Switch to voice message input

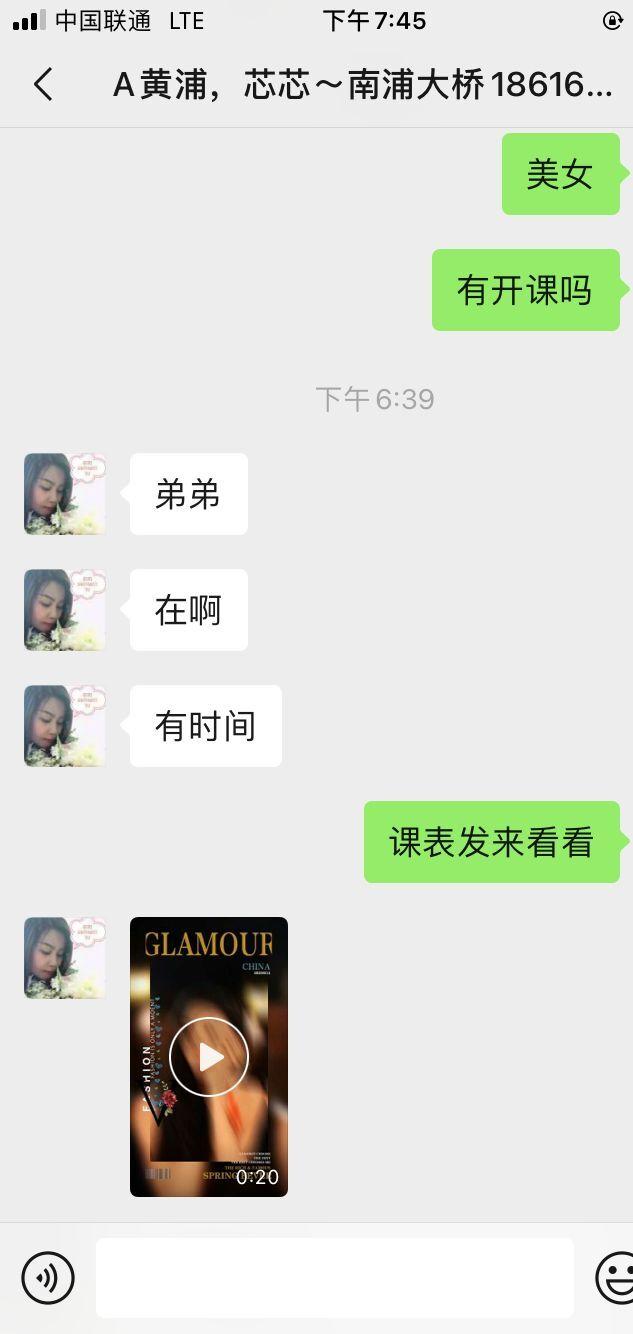click(x=48, y=1277)
